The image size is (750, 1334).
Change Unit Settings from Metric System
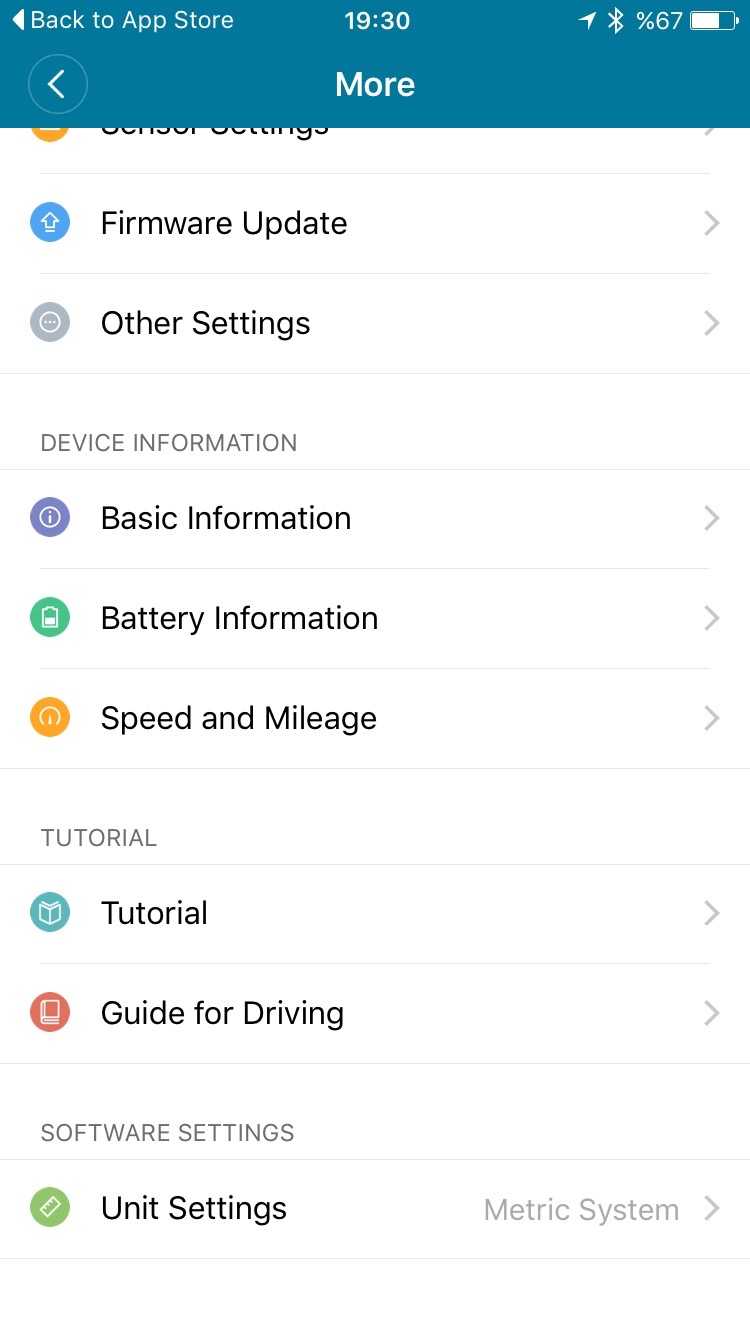(375, 1208)
